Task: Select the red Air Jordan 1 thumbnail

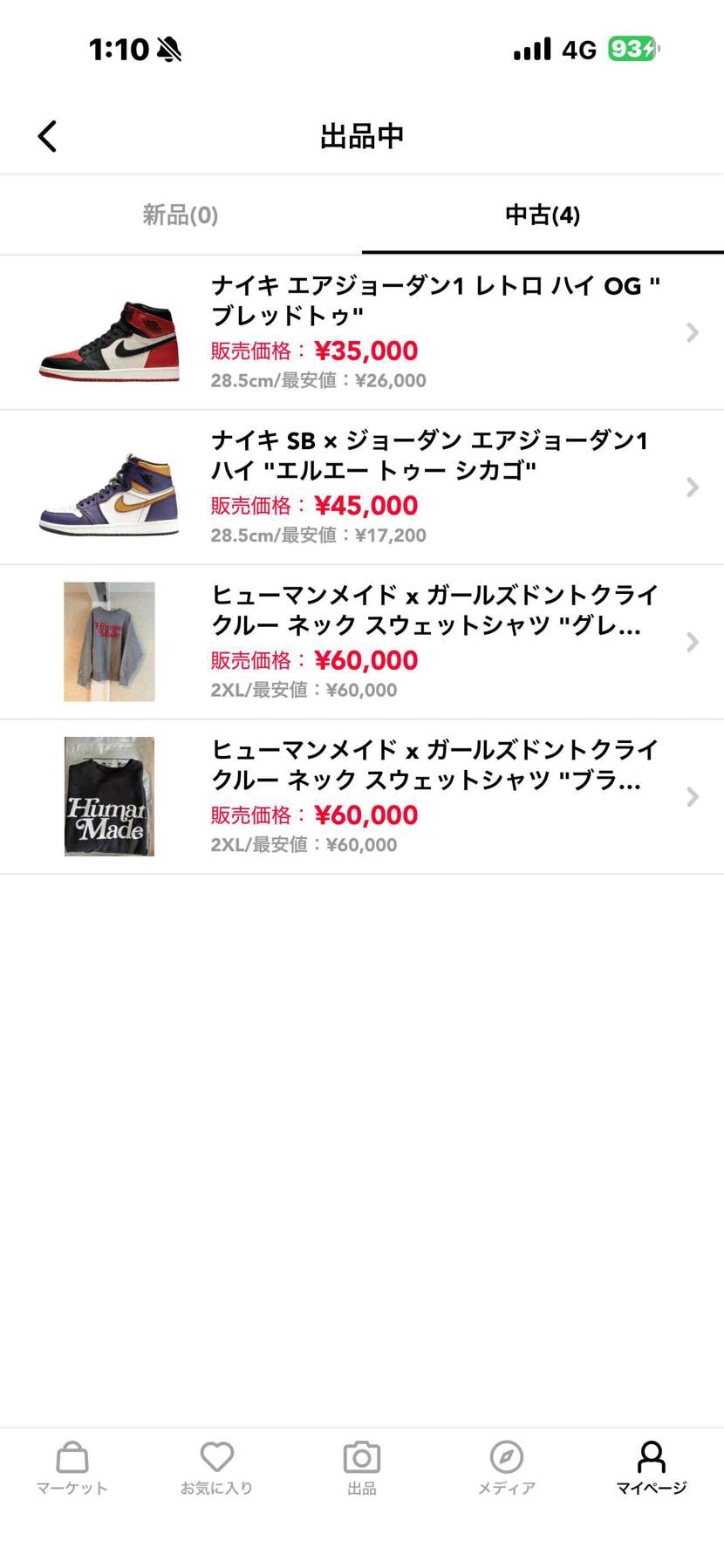Action: 109,332
